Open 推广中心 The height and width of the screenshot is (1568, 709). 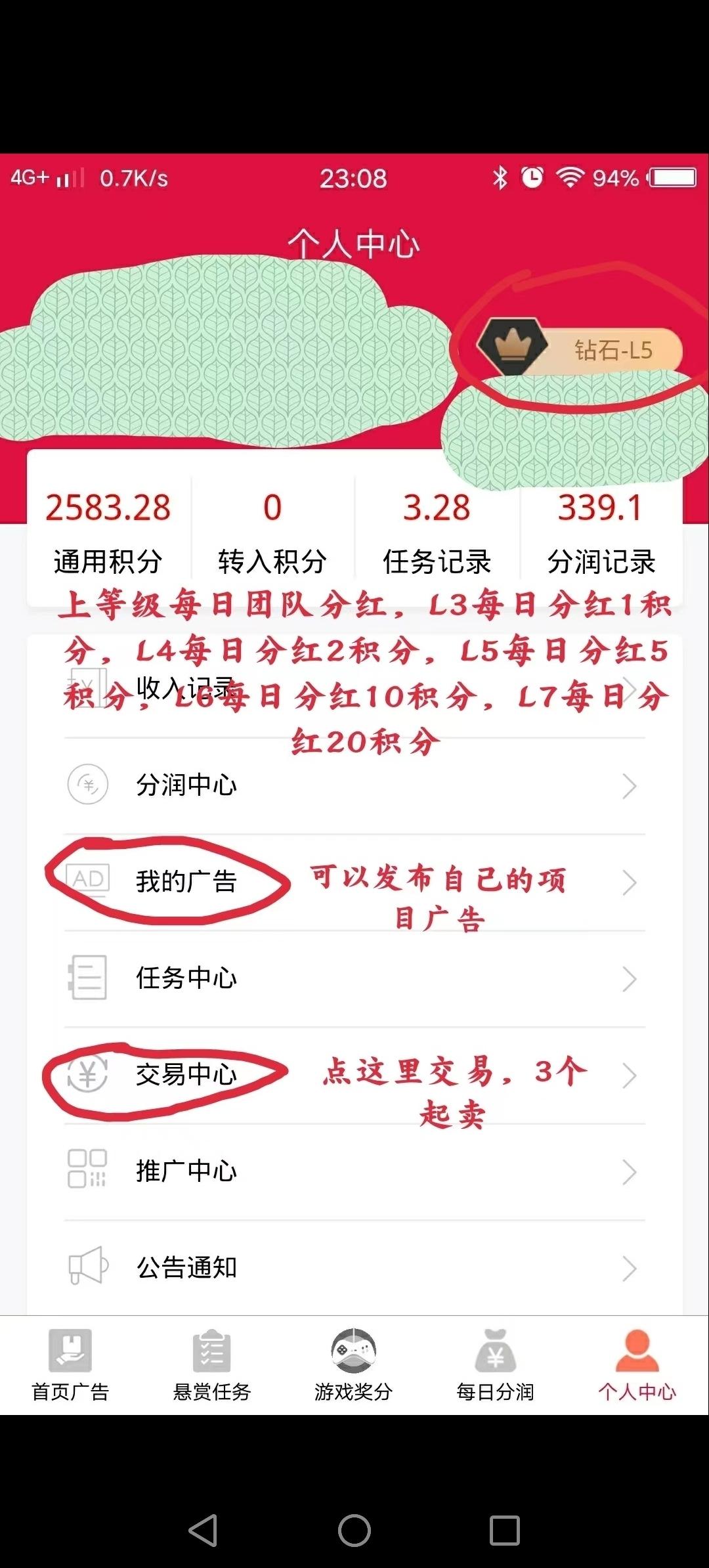354,1171
